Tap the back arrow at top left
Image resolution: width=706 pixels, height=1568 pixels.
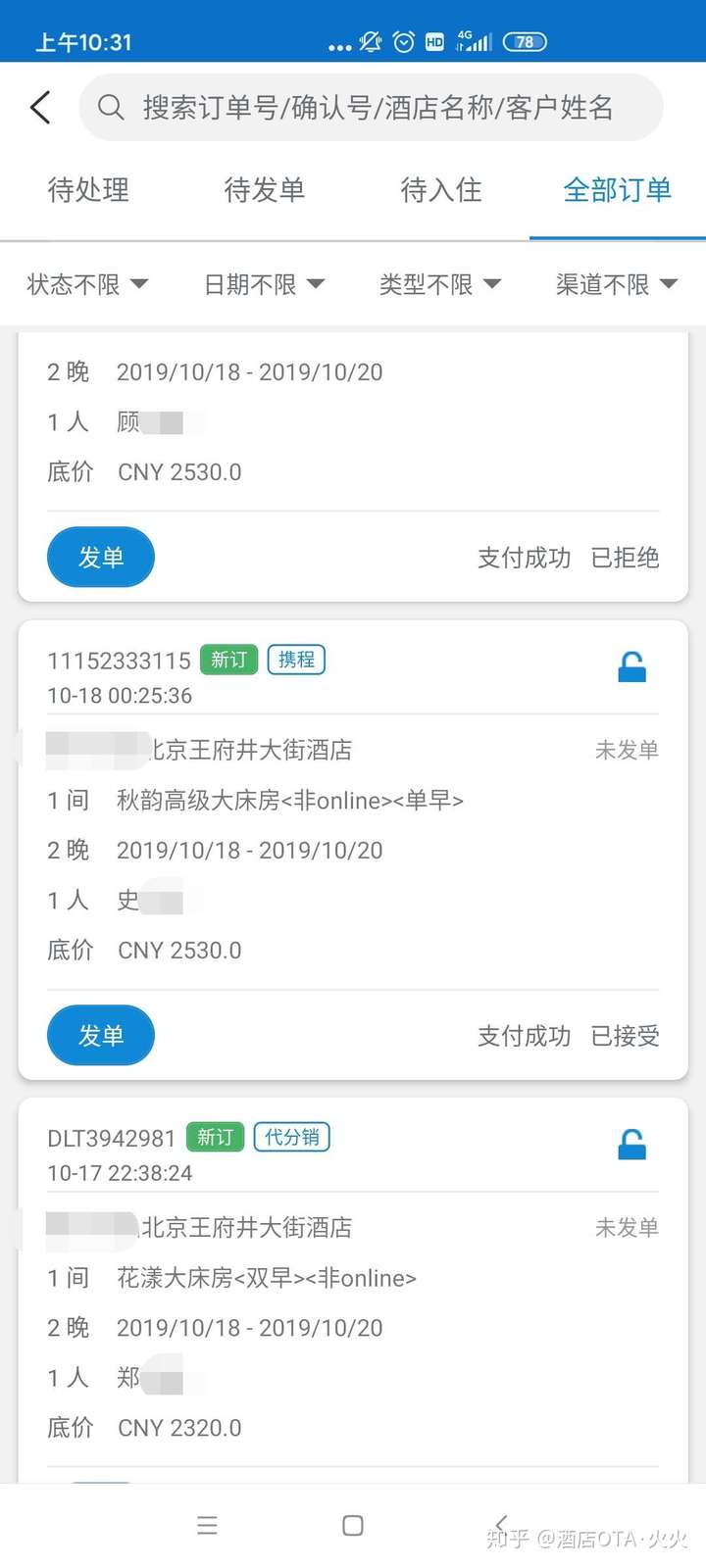pyautogui.click(x=40, y=107)
